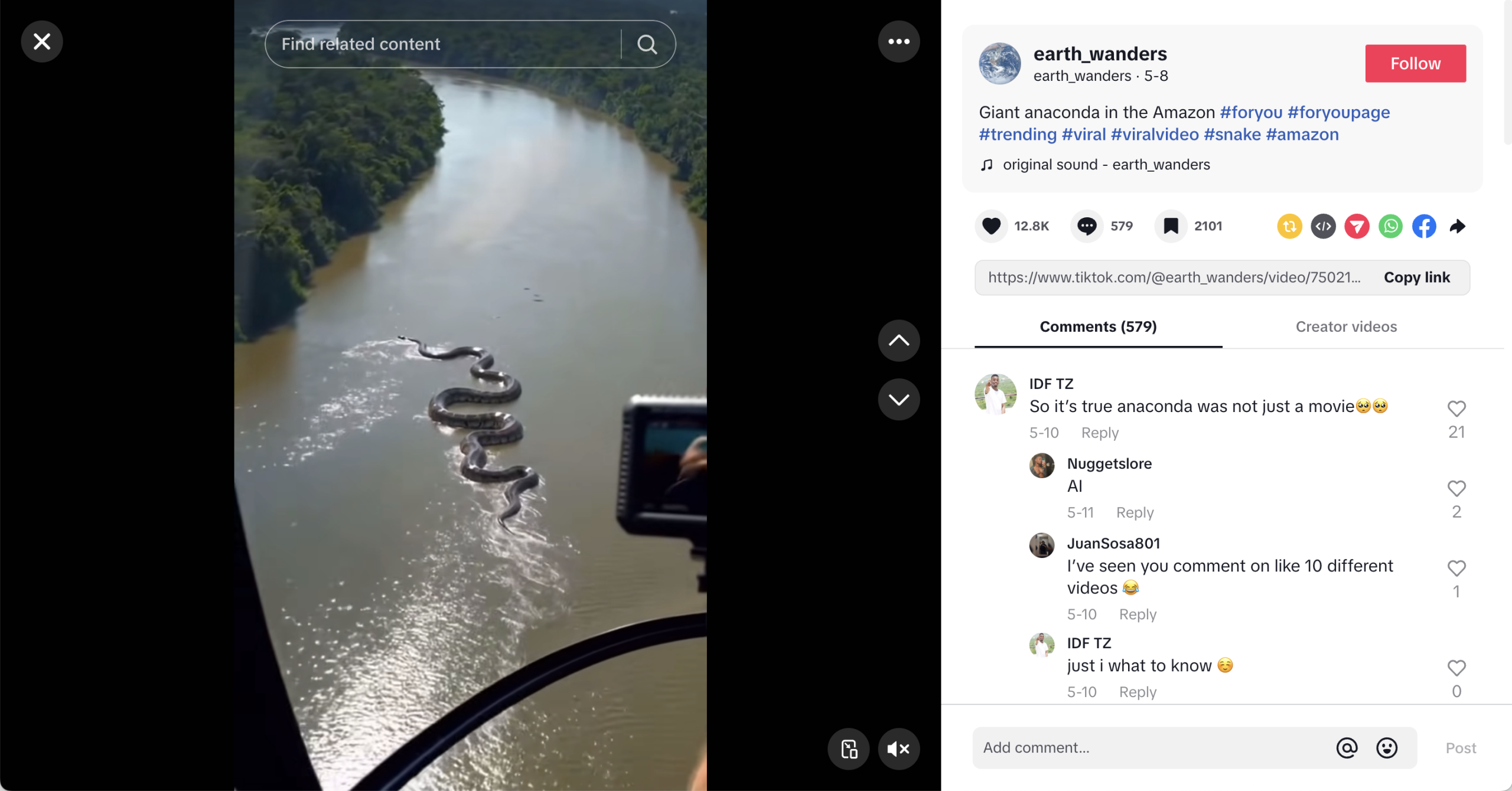
Task: Like Nuggetslore's "AI" comment
Action: pyautogui.click(x=1456, y=489)
